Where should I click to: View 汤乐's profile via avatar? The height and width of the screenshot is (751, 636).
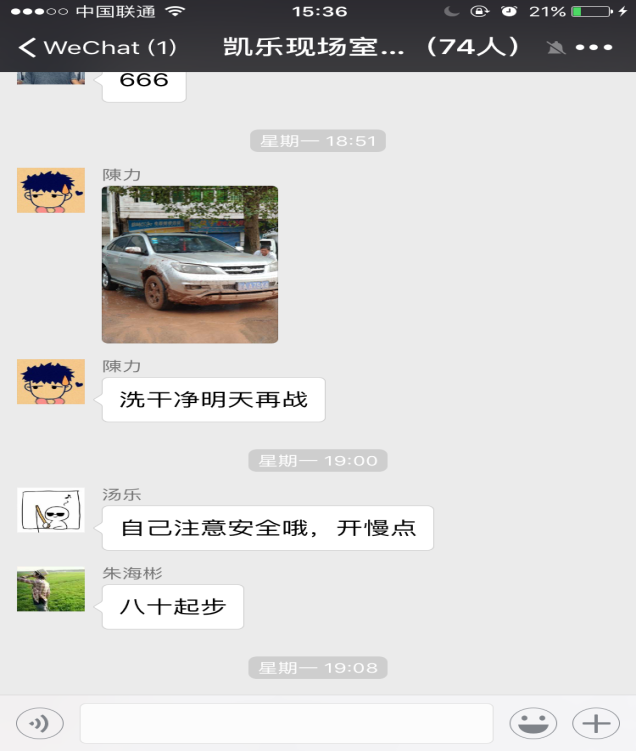coord(51,511)
